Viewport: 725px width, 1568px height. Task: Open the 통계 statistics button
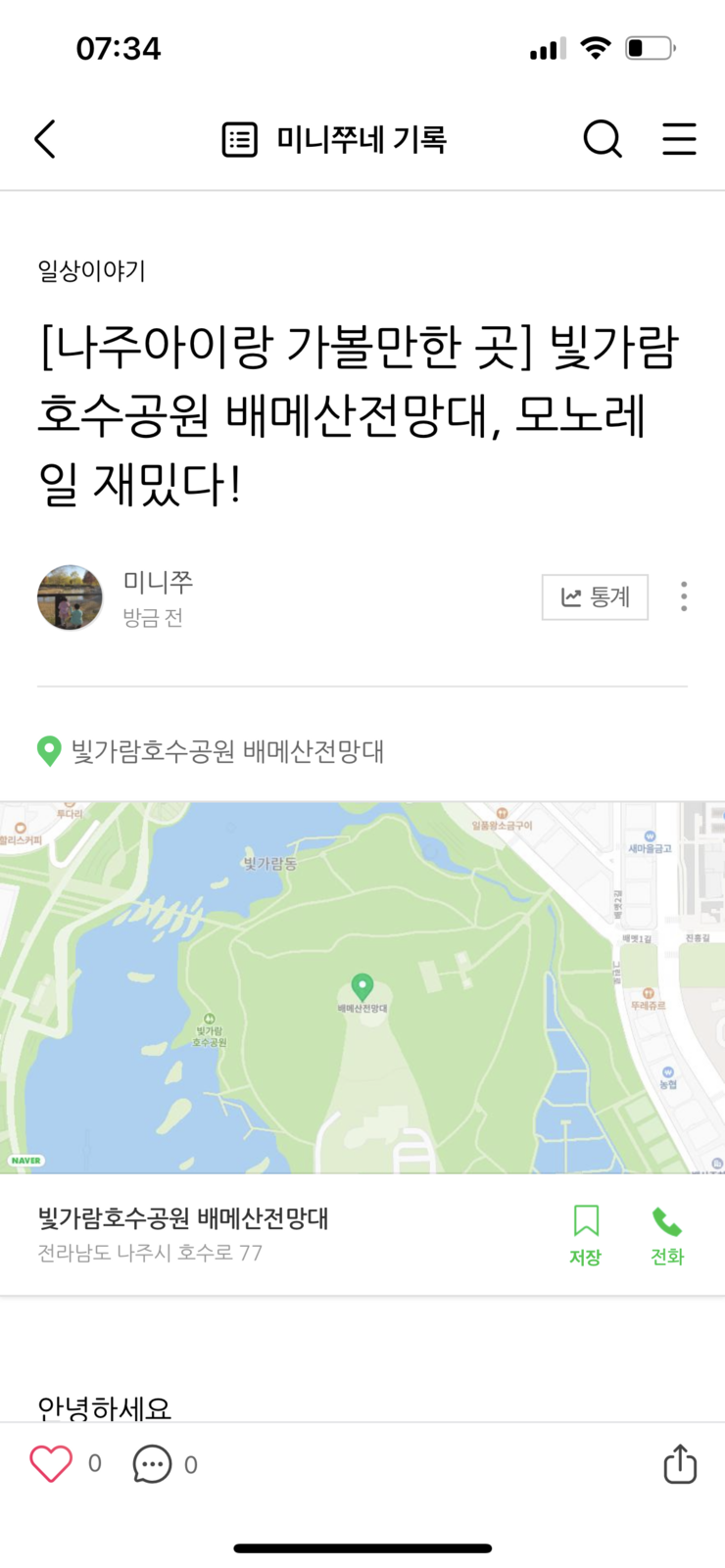(595, 597)
